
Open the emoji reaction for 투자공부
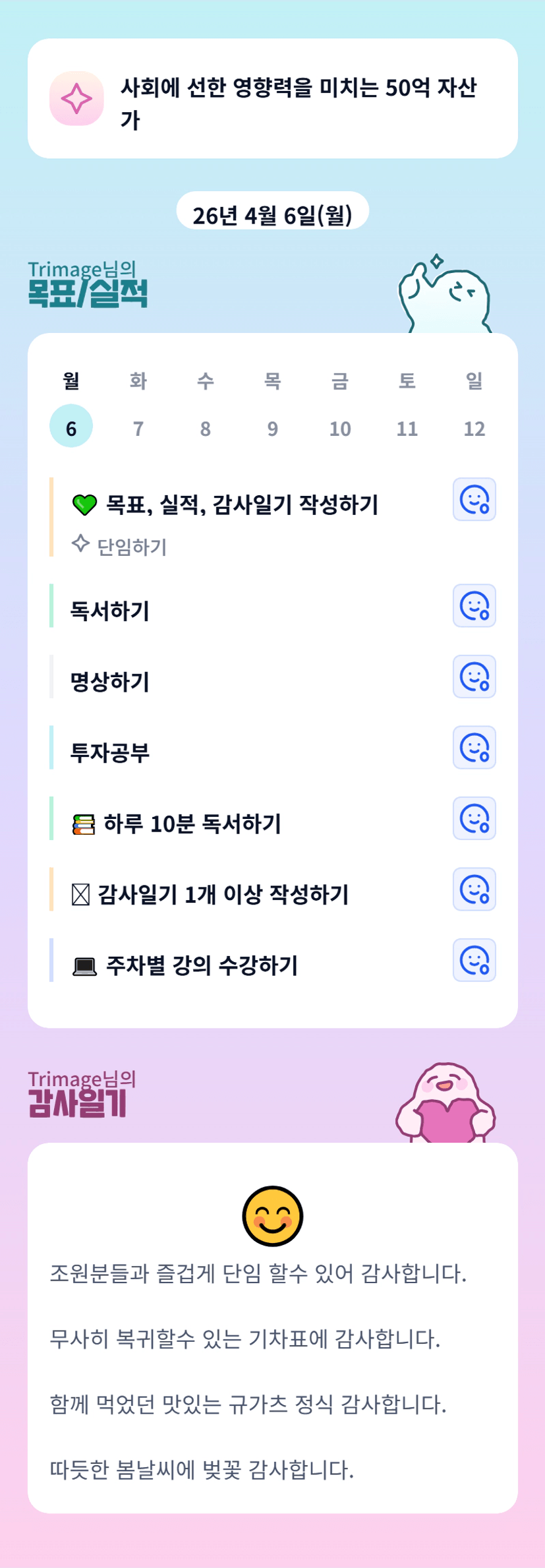(x=474, y=748)
